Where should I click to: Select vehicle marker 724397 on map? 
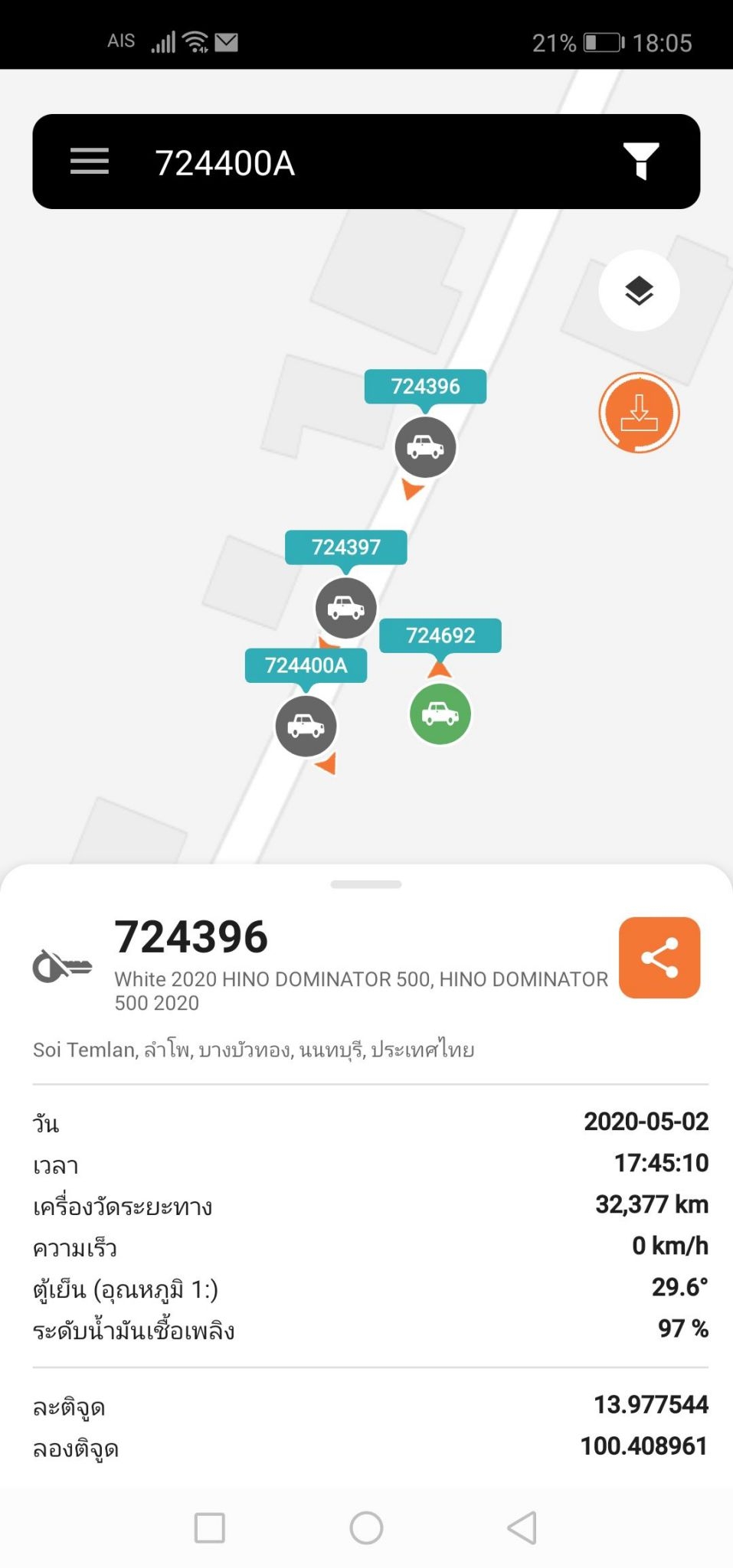[x=346, y=608]
